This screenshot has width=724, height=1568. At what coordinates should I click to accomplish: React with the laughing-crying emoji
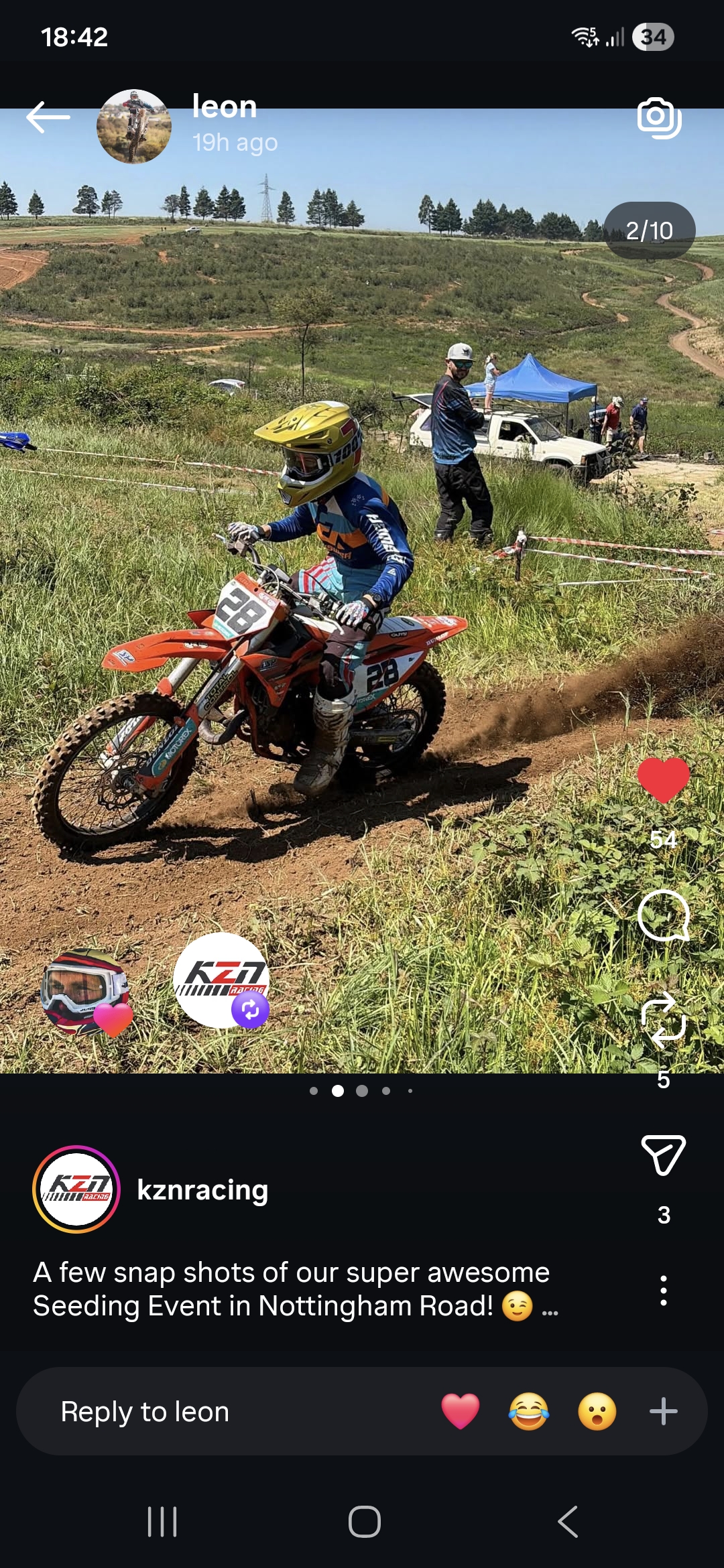529,1411
